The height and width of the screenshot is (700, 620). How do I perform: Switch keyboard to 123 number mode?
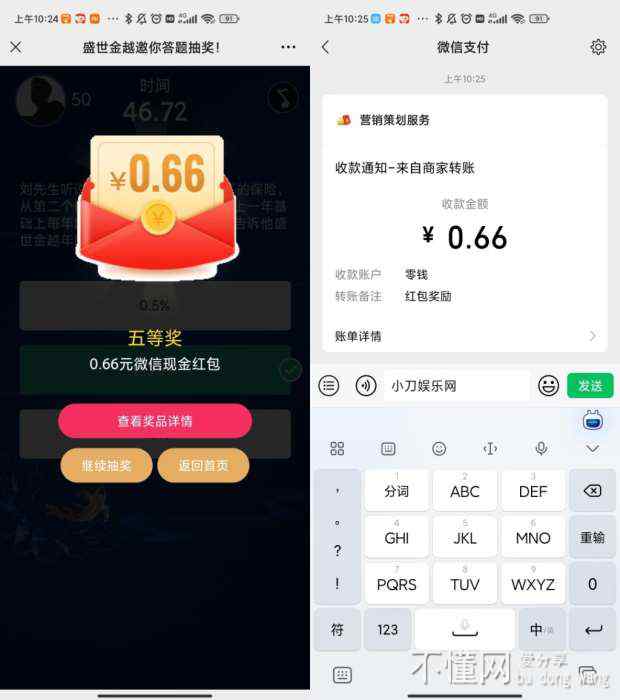pos(388,629)
